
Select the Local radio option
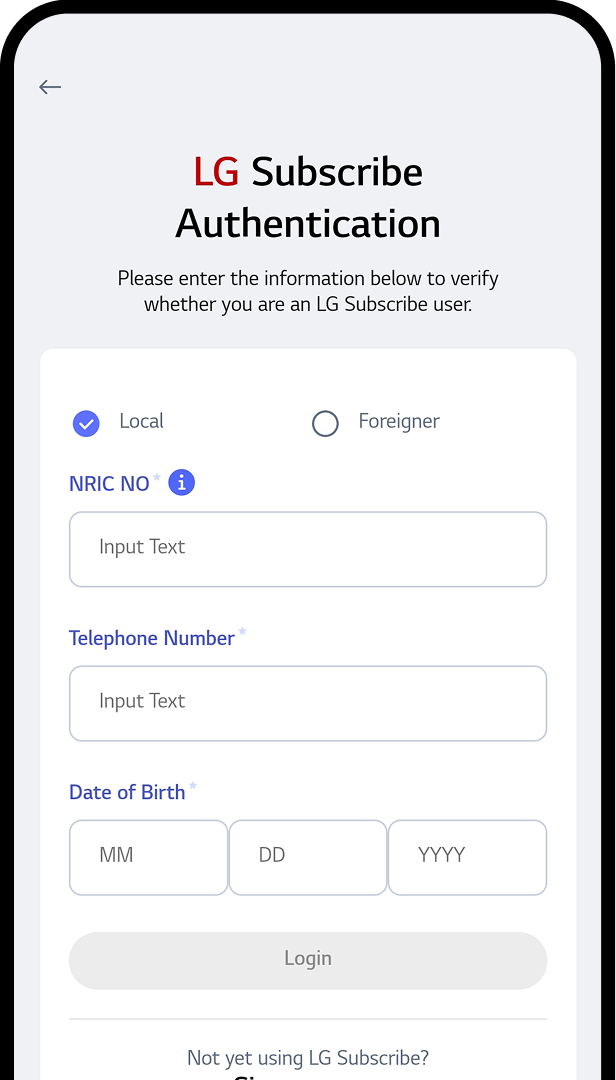(x=87, y=423)
